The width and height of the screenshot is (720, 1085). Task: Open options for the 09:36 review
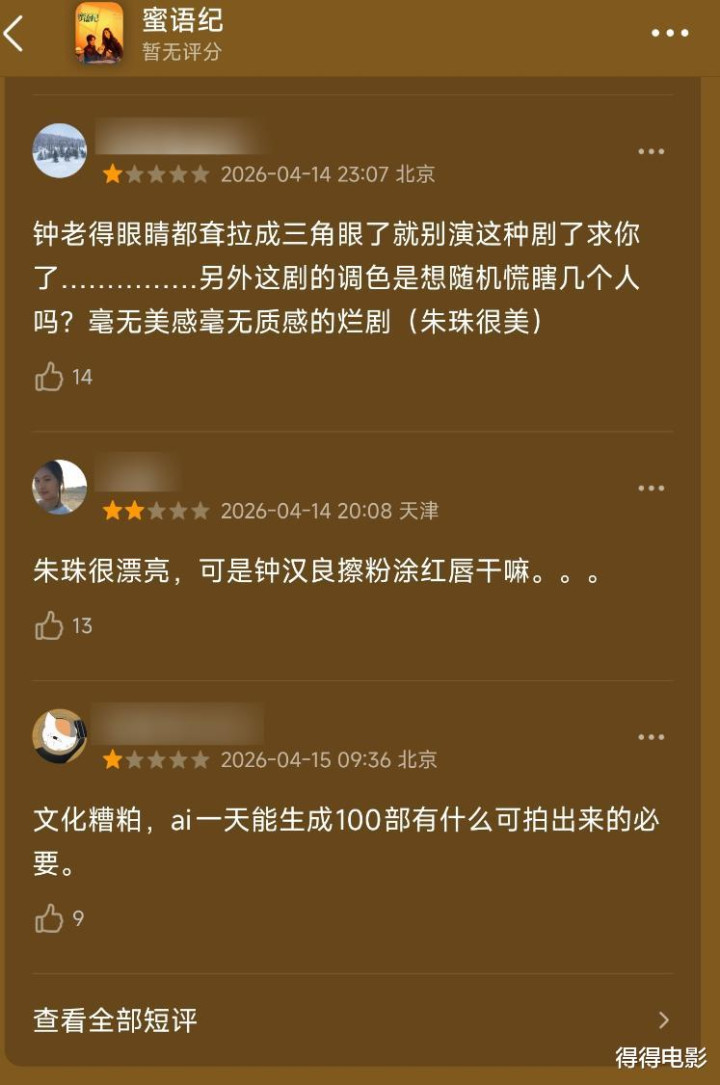651,738
